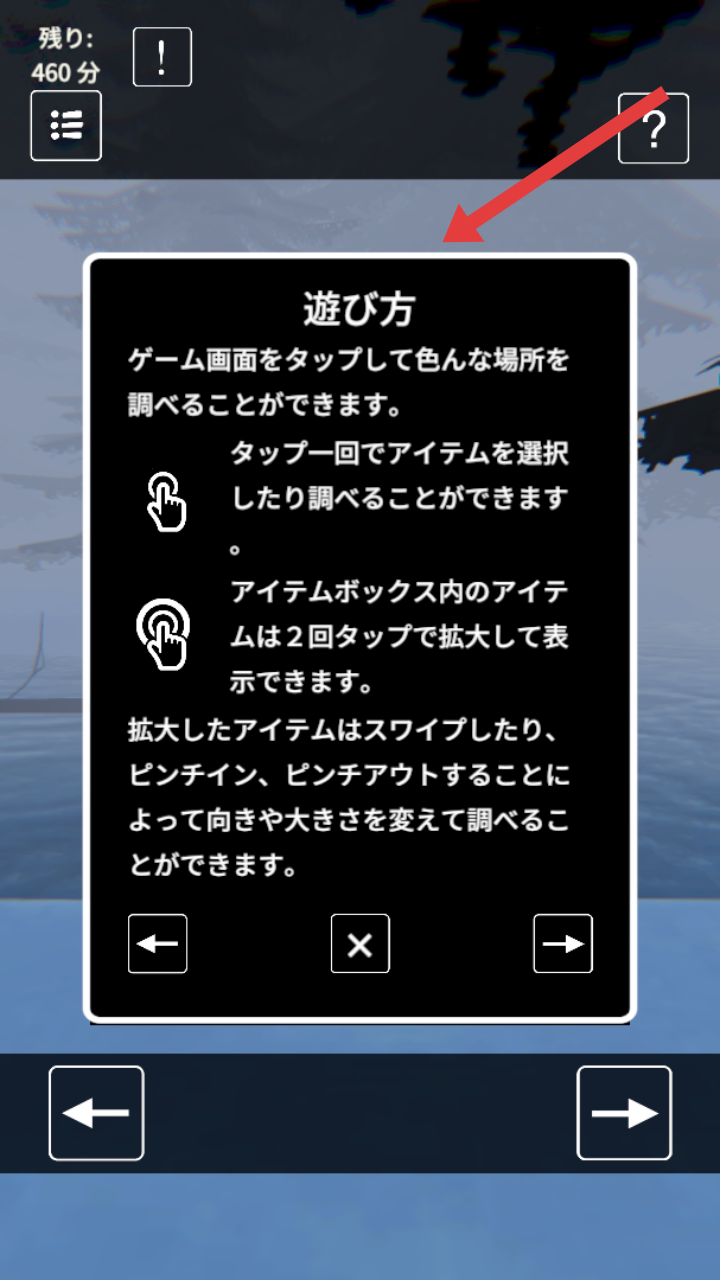This screenshot has width=720, height=1280.
Task: Open the list menu button
Action: click(66, 126)
